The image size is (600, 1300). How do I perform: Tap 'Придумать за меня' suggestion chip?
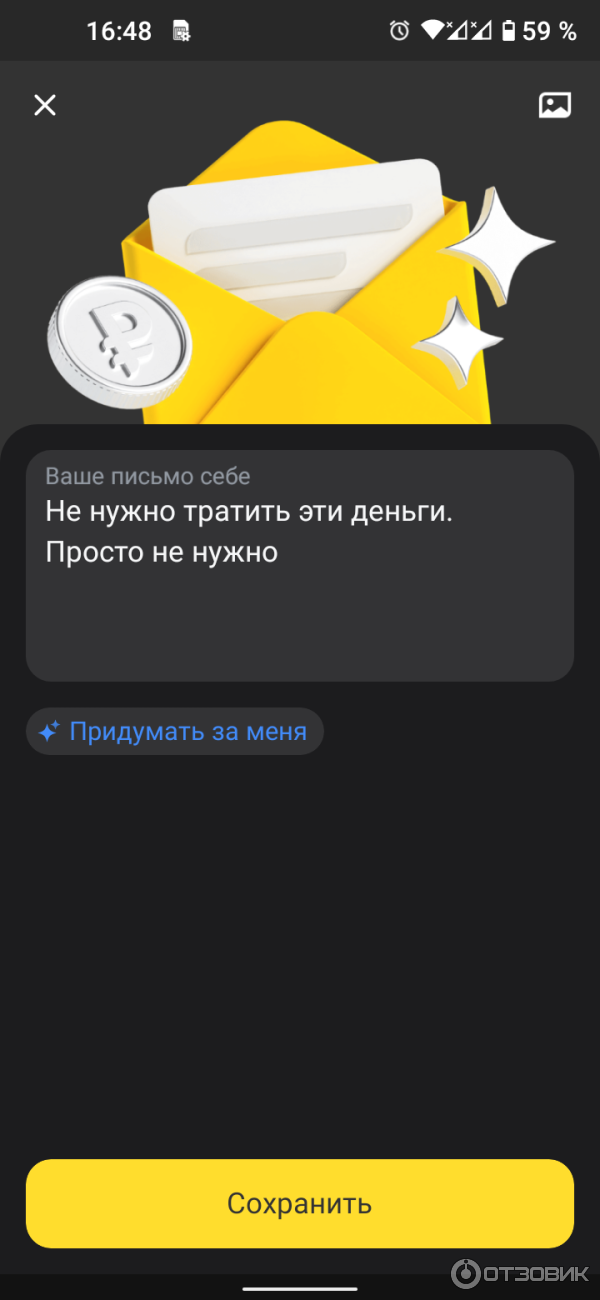point(175,732)
